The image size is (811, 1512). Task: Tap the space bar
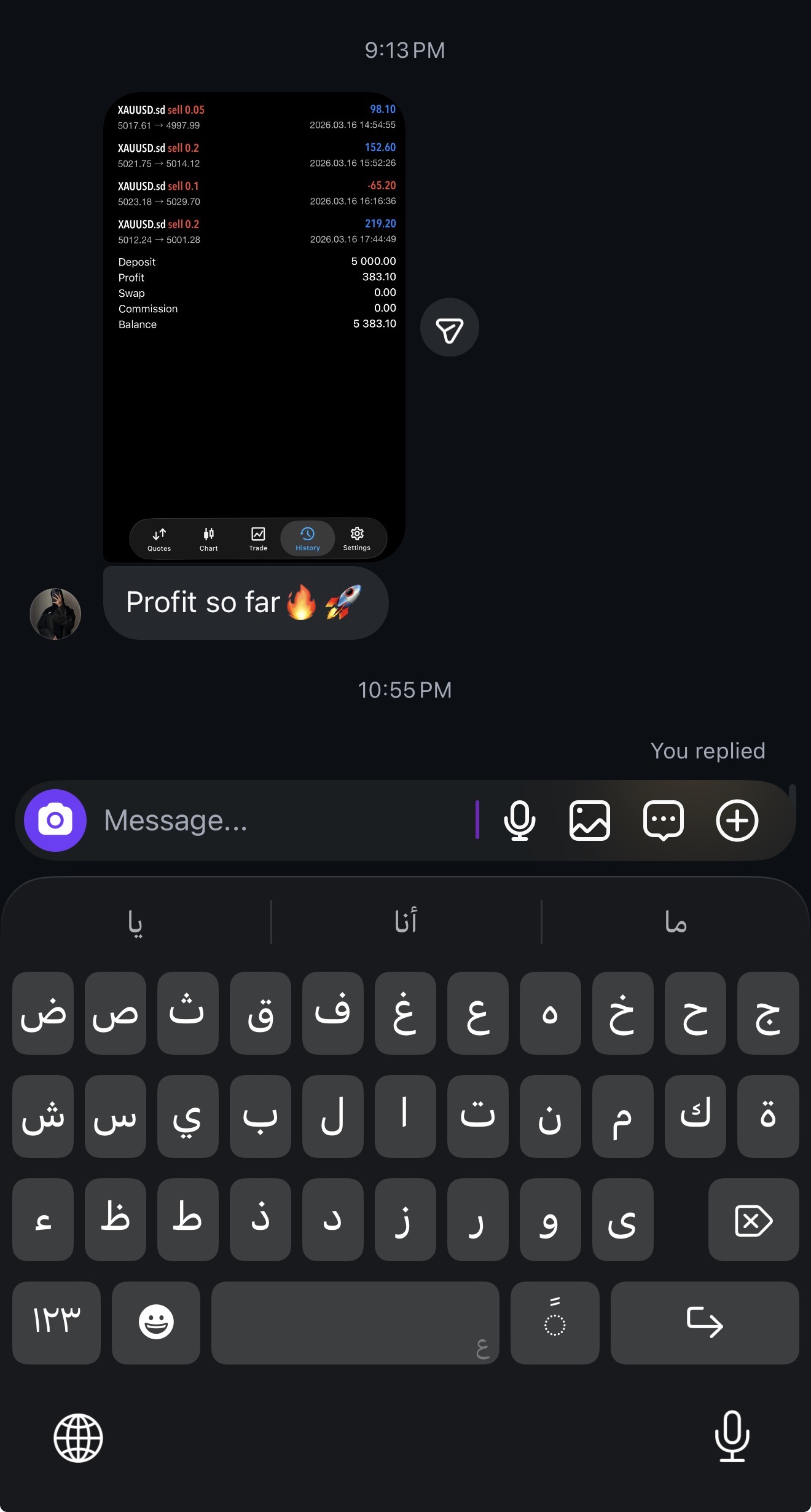coord(355,1322)
